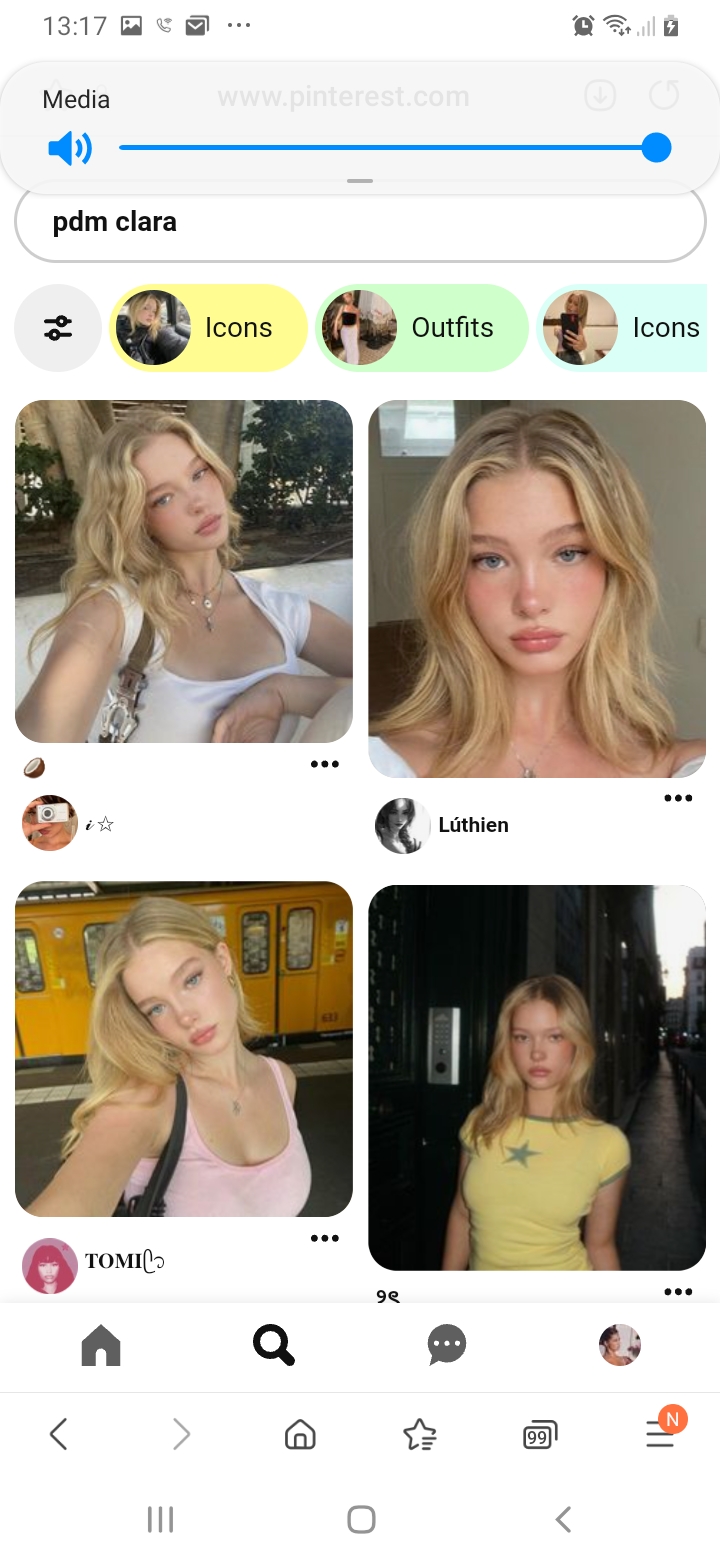Open the browser tabs switcher
Screen dimensions: 720x1560
(x=540, y=1436)
